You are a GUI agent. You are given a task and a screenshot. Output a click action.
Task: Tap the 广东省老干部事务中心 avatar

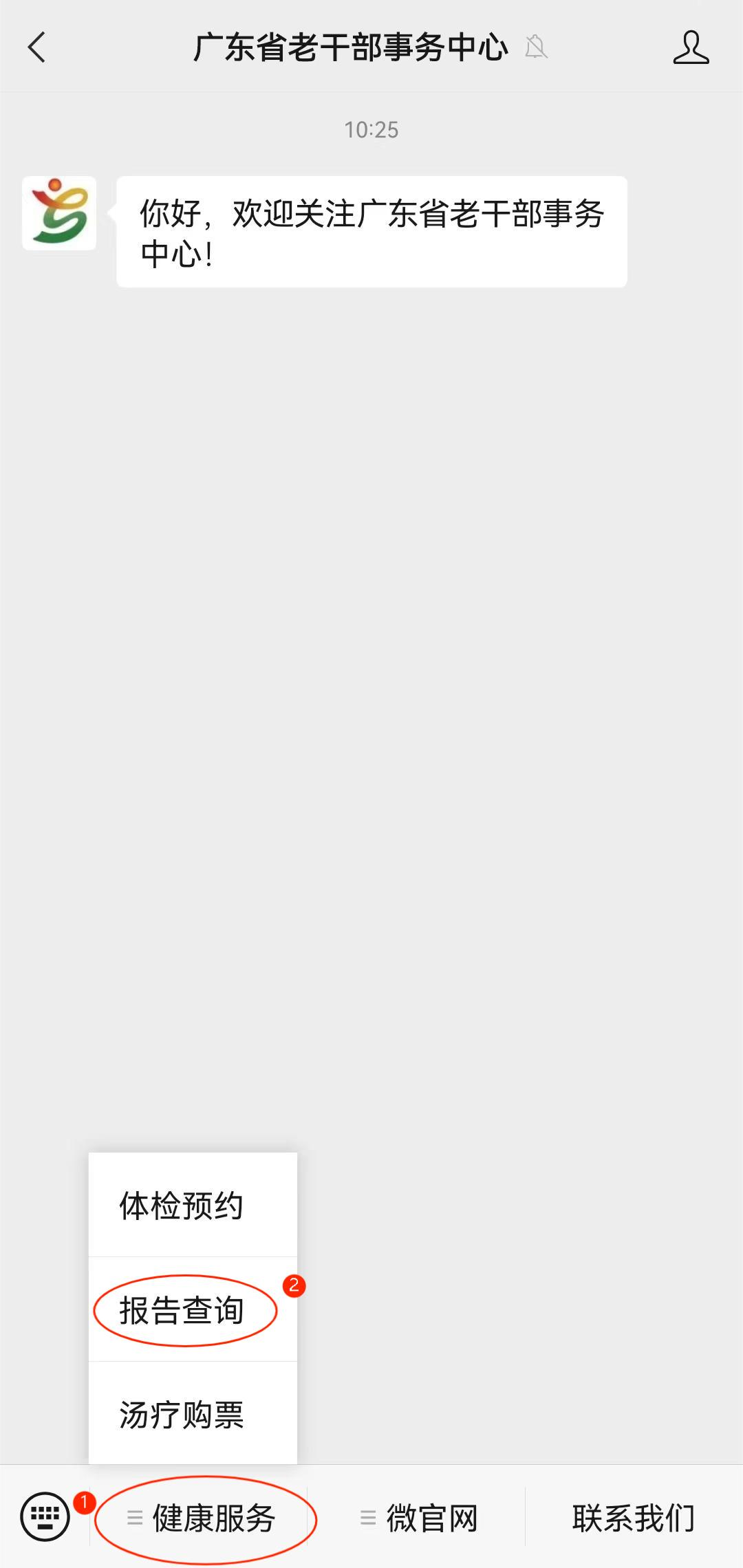point(59,213)
